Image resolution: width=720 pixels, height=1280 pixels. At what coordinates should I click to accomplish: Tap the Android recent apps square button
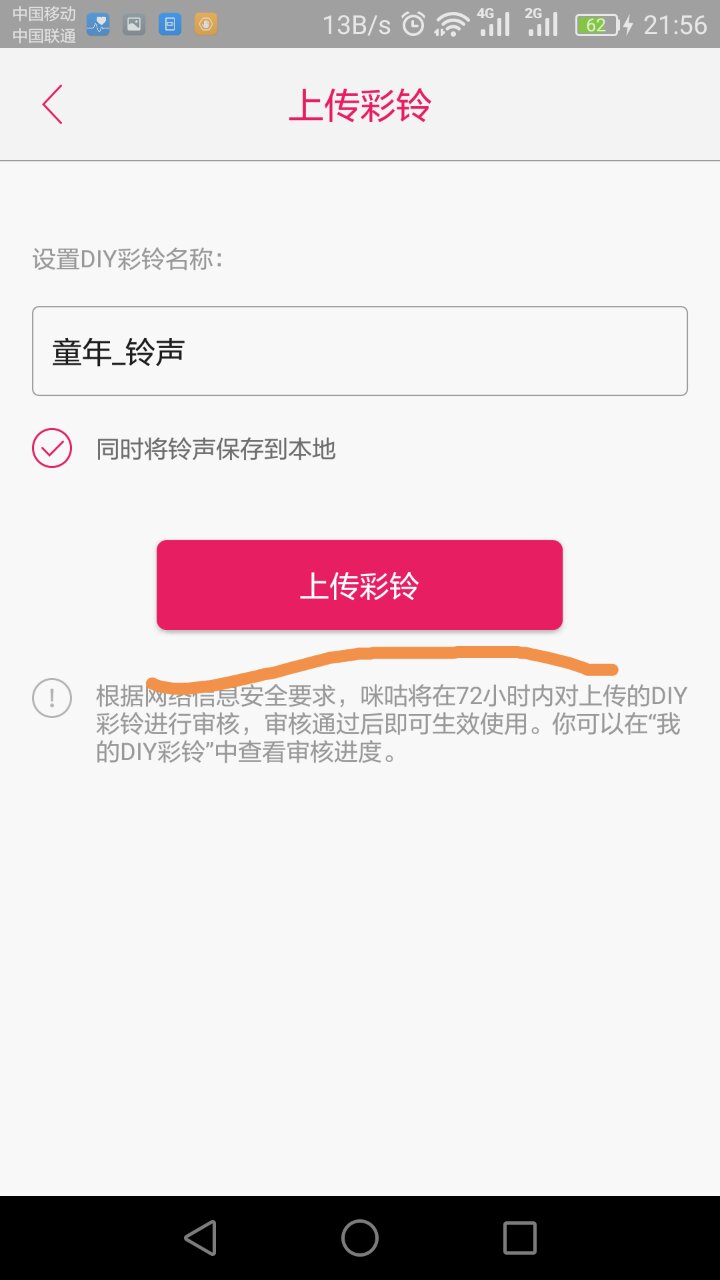click(x=519, y=1237)
